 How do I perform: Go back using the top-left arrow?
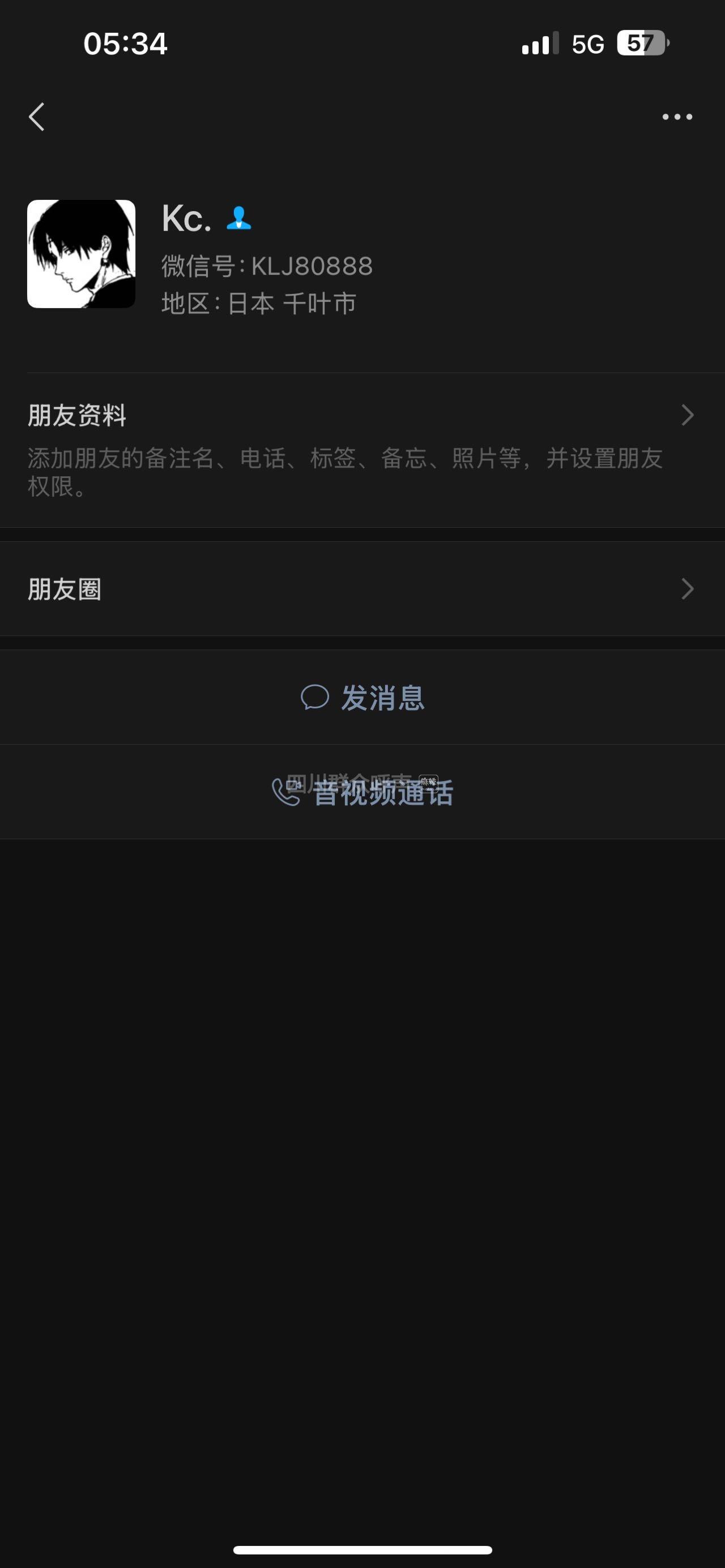coord(36,116)
